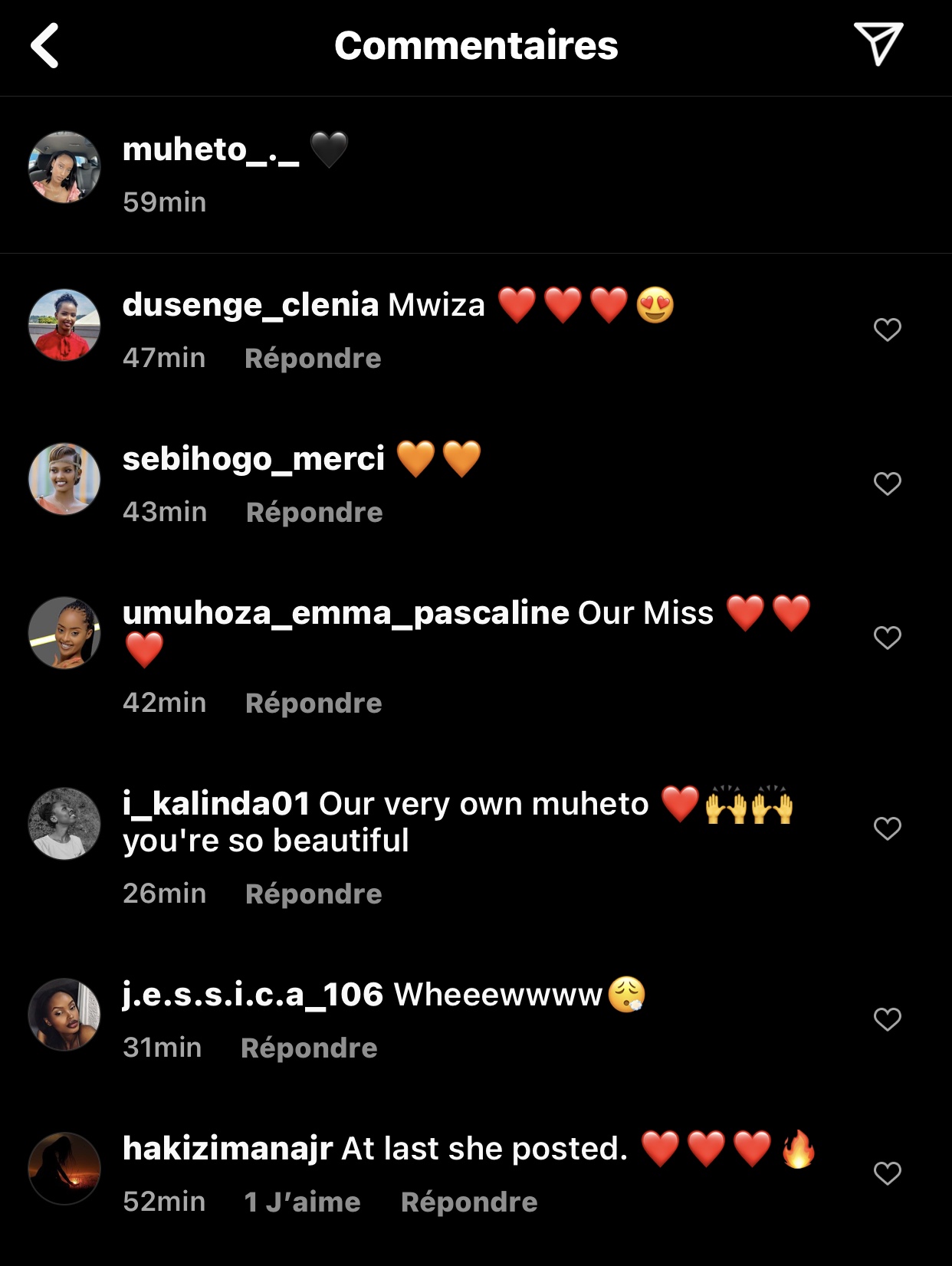
Task: Reply to j.e.s.s.i.c.a_106's comment
Action: (308, 1048)
